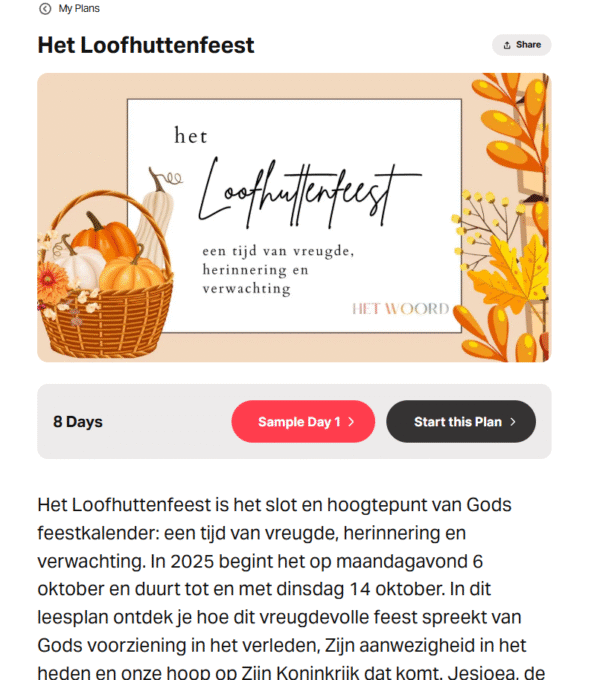The image size is (600, 680).
Task: Share this reading plan
Action: click(521, 45)
